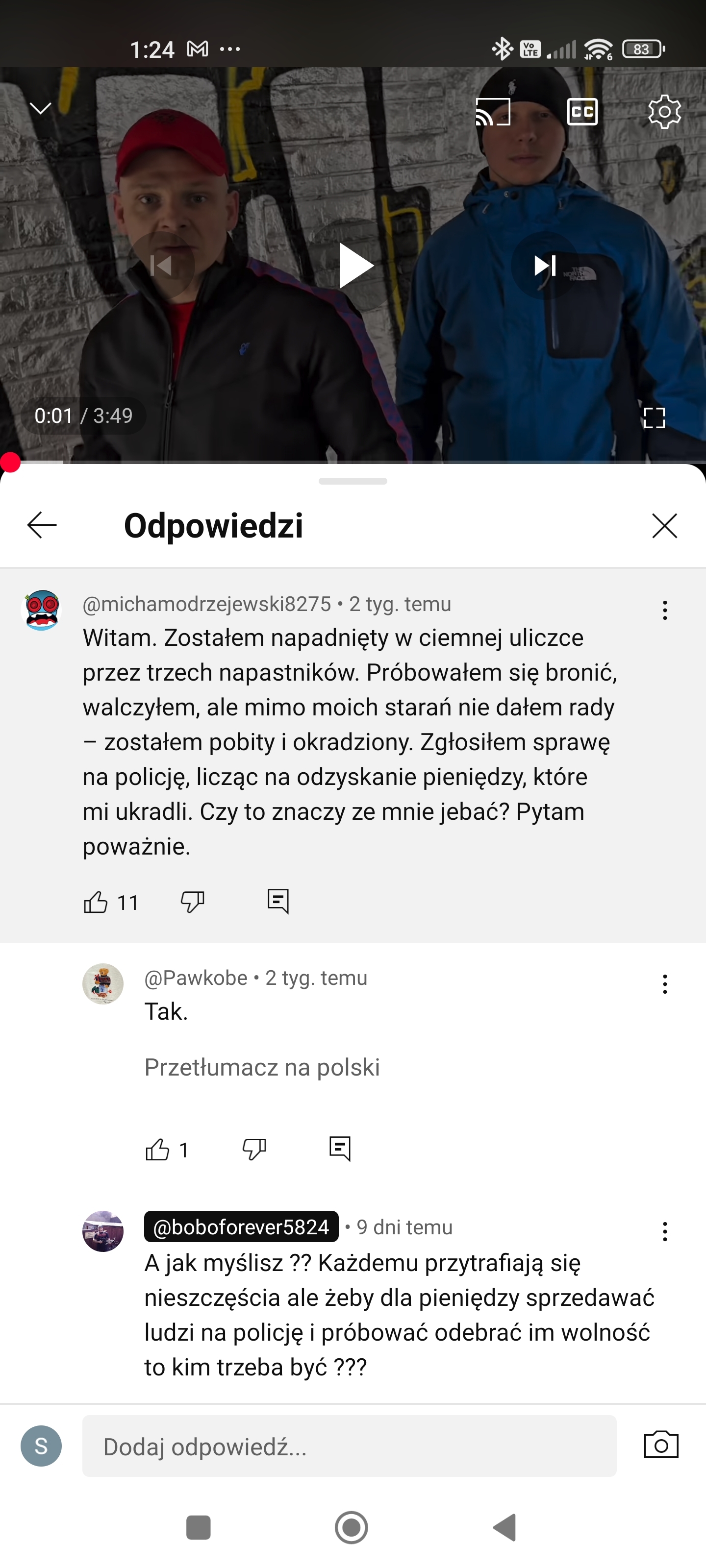Like the comment by @michamodrzejewski8275
The width and height of the screenshot is (706, 1568).
96,902
